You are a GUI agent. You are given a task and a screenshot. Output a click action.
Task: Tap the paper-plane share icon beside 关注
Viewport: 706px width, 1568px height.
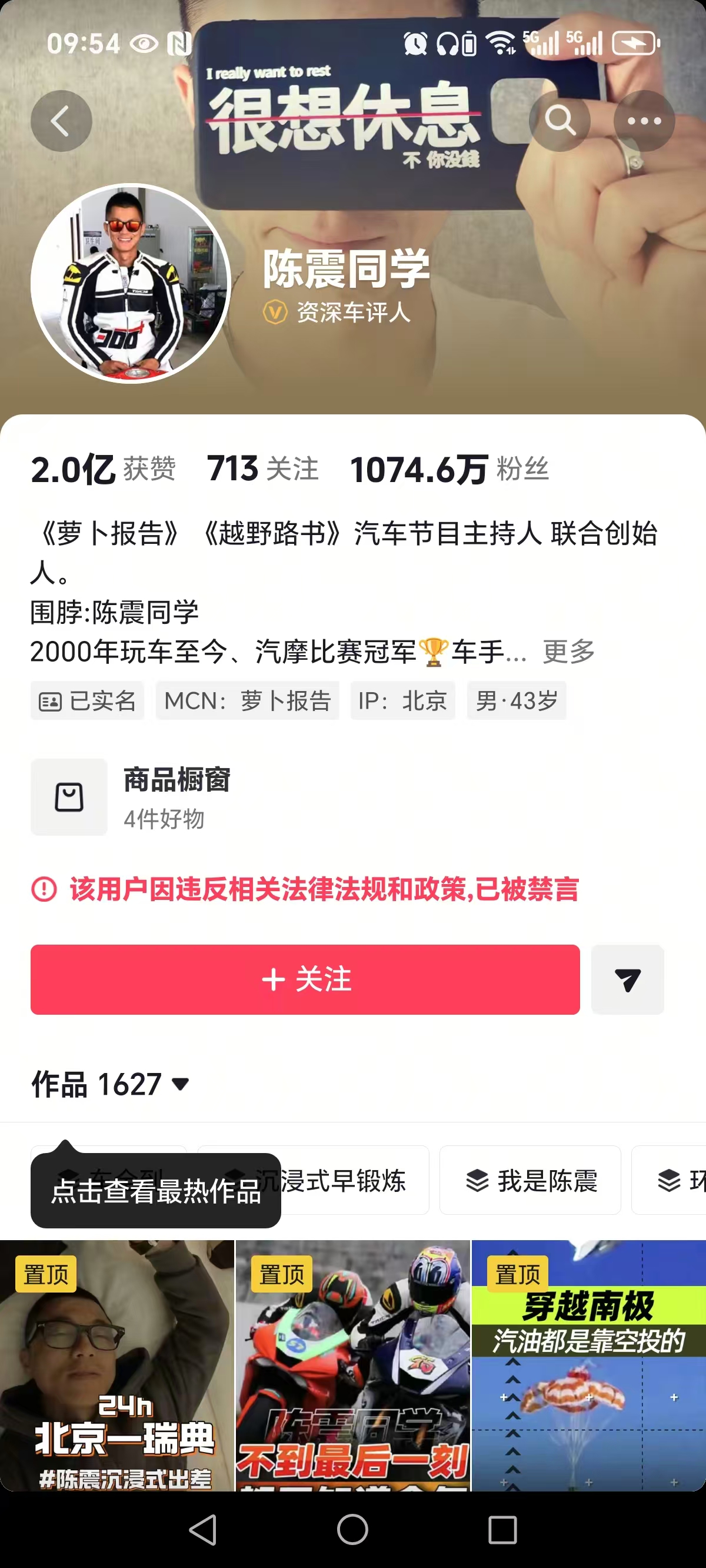628,979
